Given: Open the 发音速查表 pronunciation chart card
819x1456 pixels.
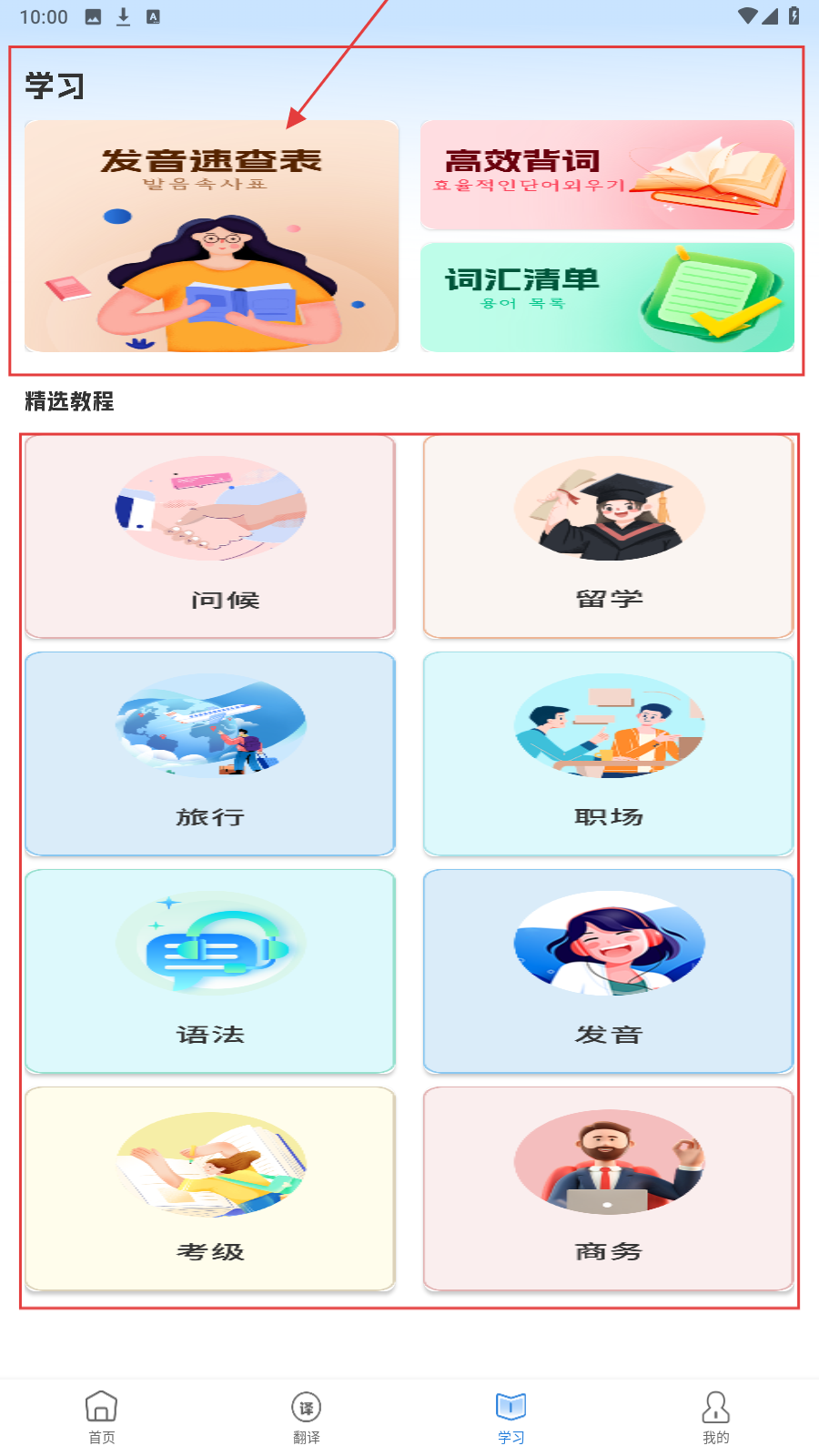Looking at the screenshot, I should click(x=211, y=237).
